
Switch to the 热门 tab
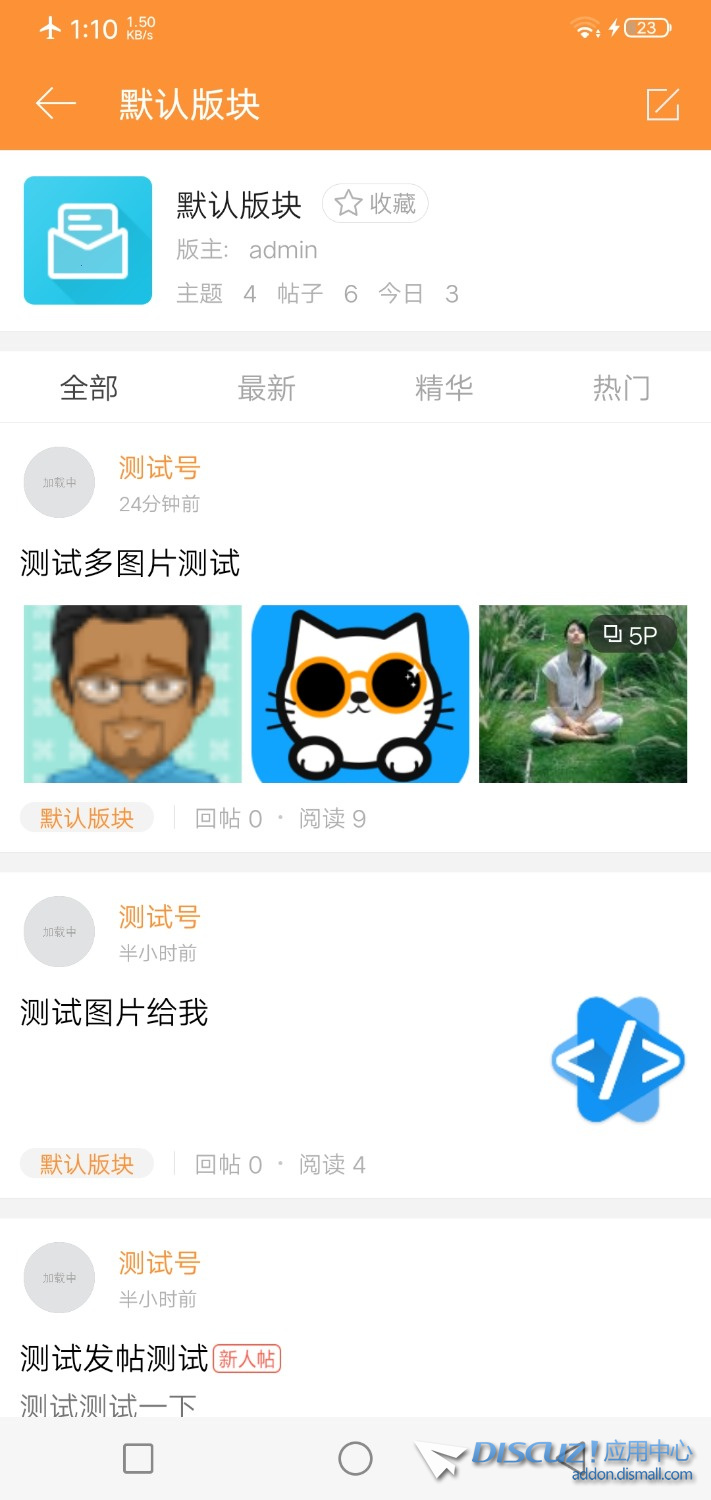[621, 388]
